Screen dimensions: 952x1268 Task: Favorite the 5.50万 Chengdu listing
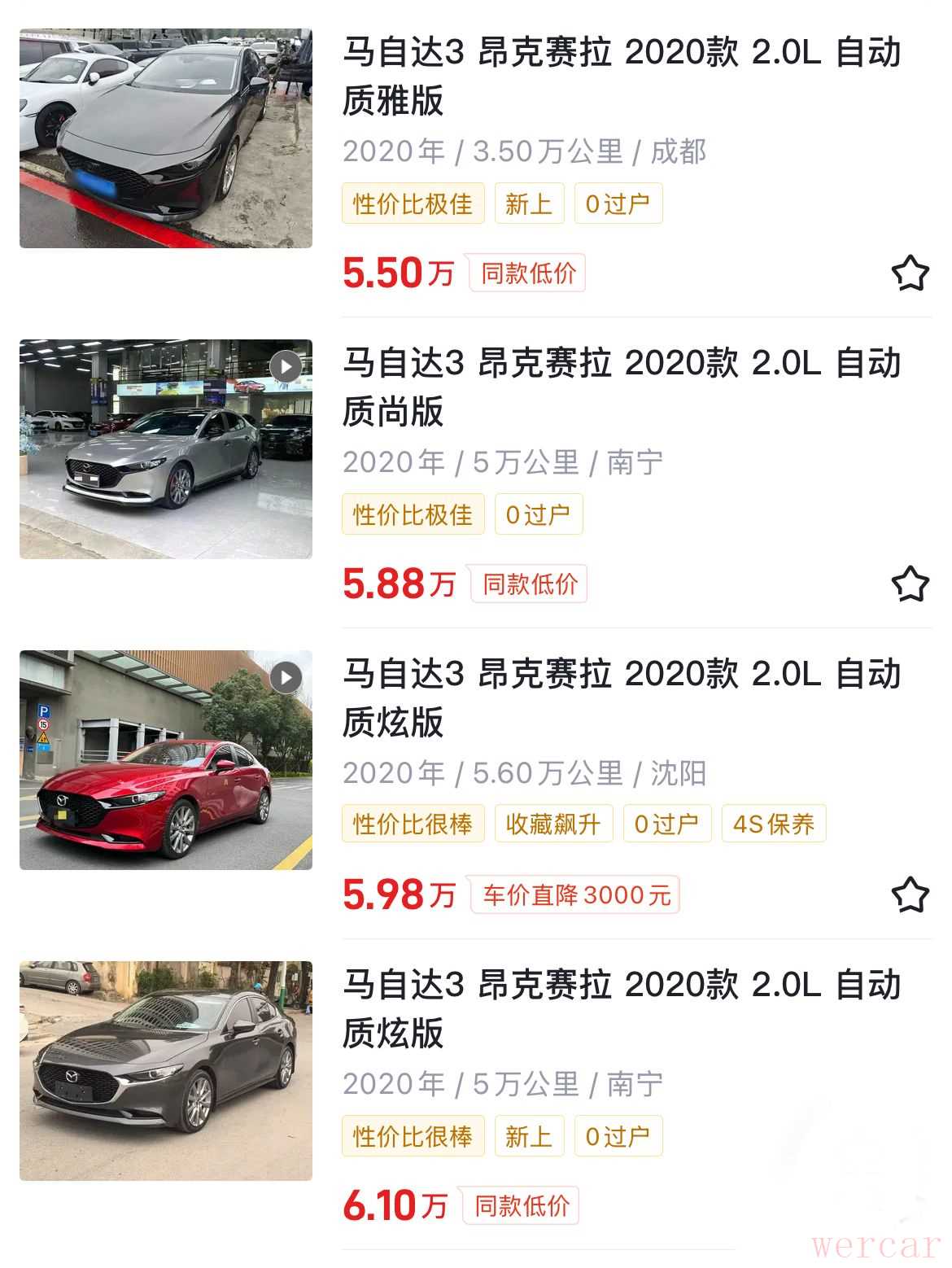[x=910, y=273]
